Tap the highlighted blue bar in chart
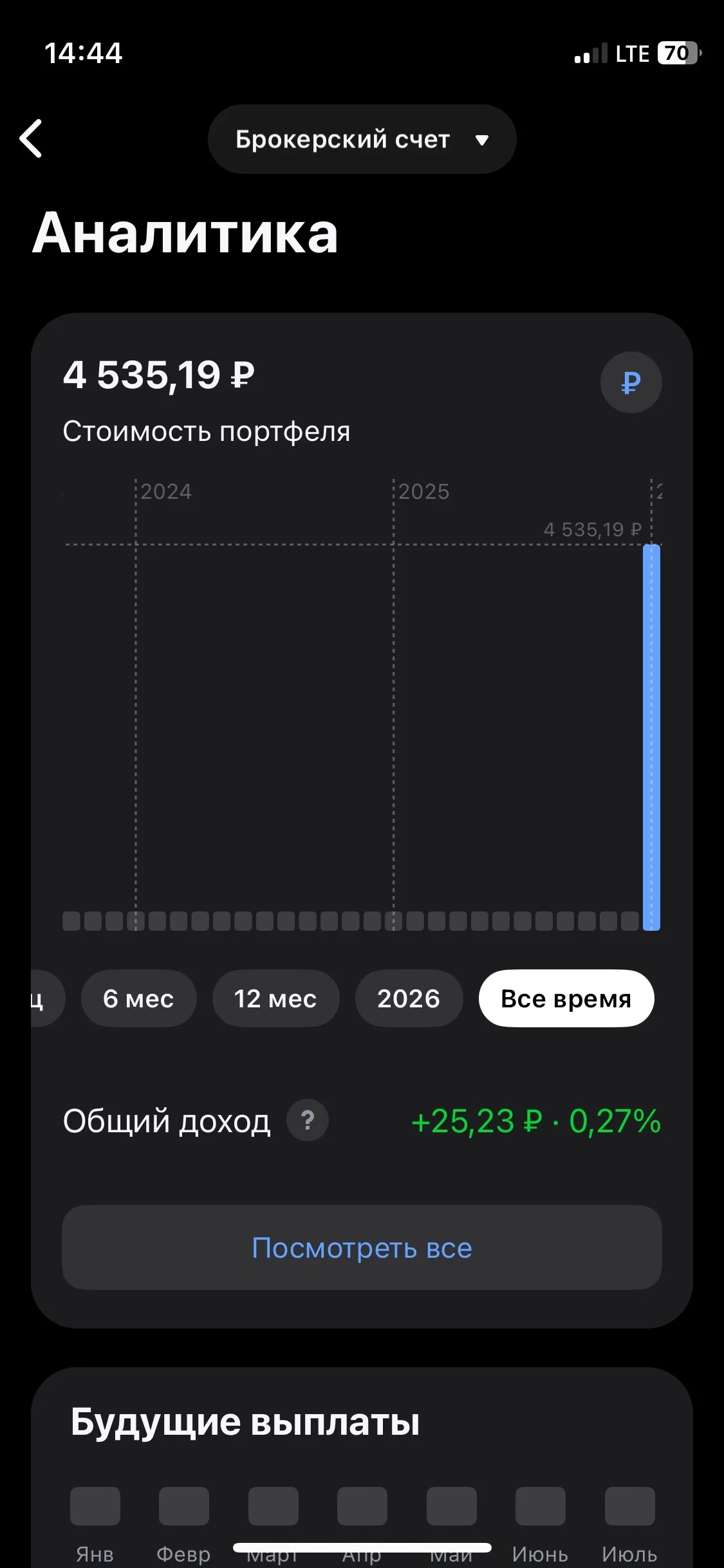 (x=651, y=738)
